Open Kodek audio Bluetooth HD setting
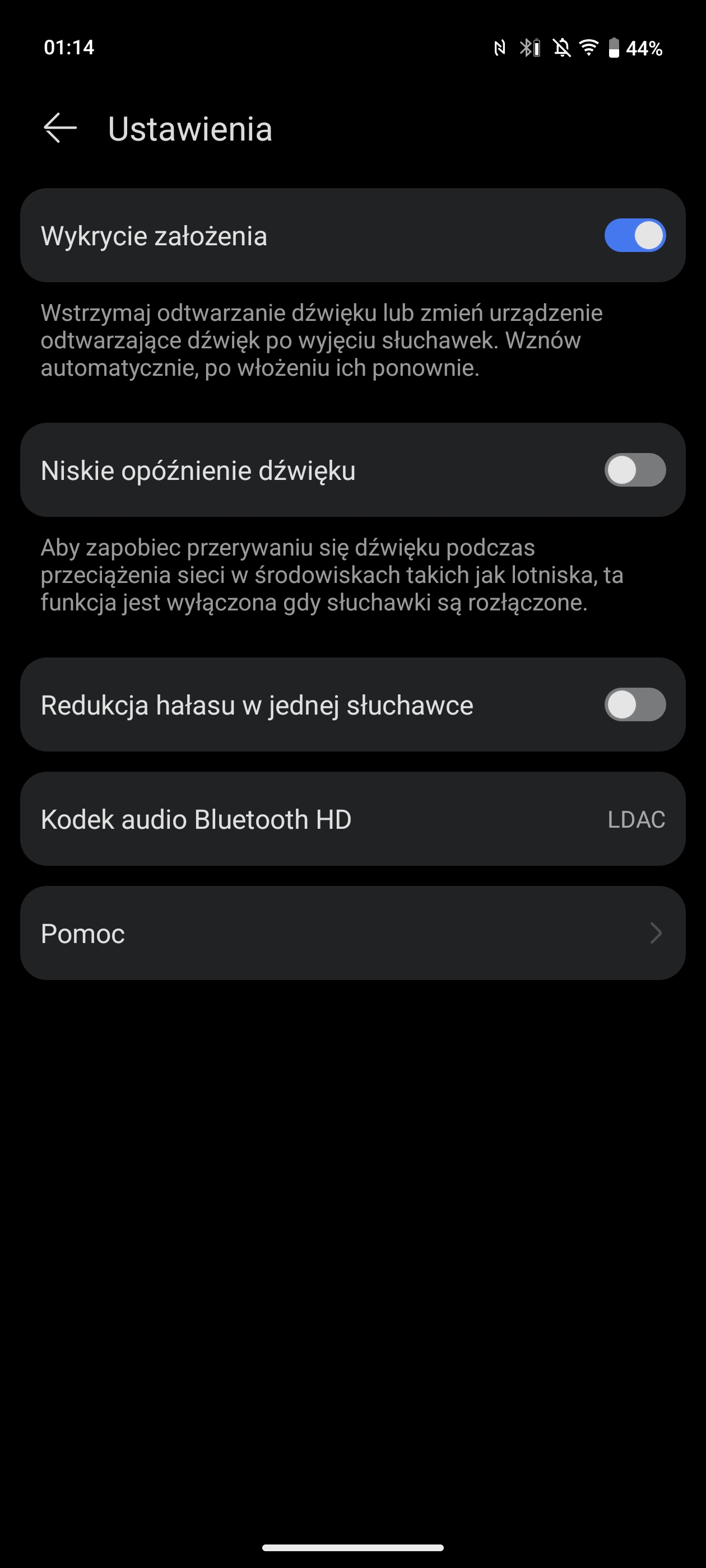The width and height of the screenshot is (706, 1568). [352, 819]
